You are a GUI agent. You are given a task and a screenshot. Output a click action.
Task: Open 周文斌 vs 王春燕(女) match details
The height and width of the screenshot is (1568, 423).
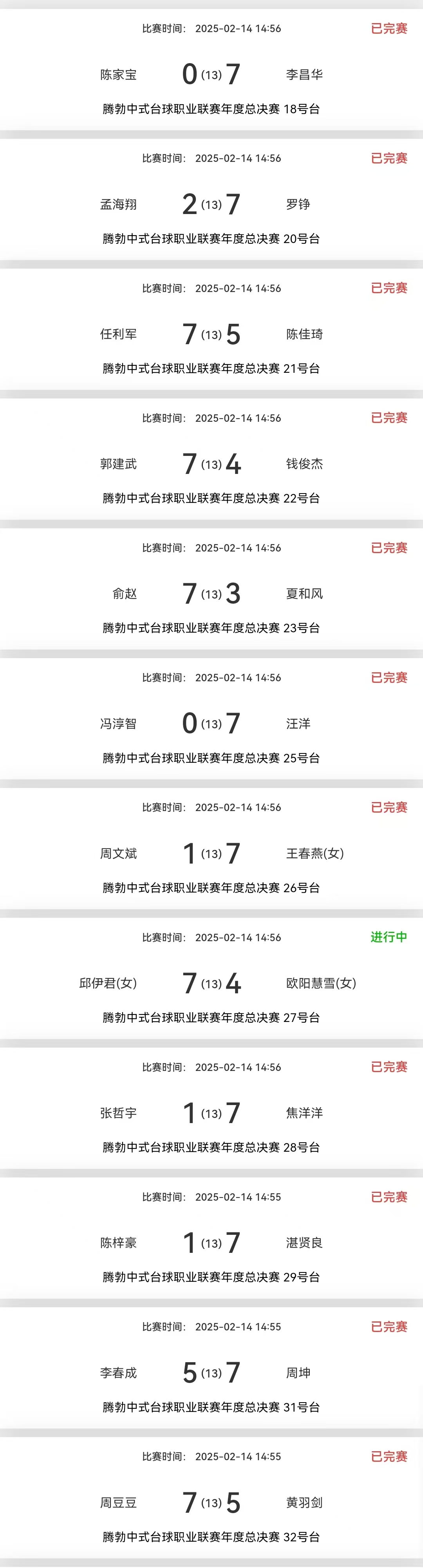click(x=211, y=853)
